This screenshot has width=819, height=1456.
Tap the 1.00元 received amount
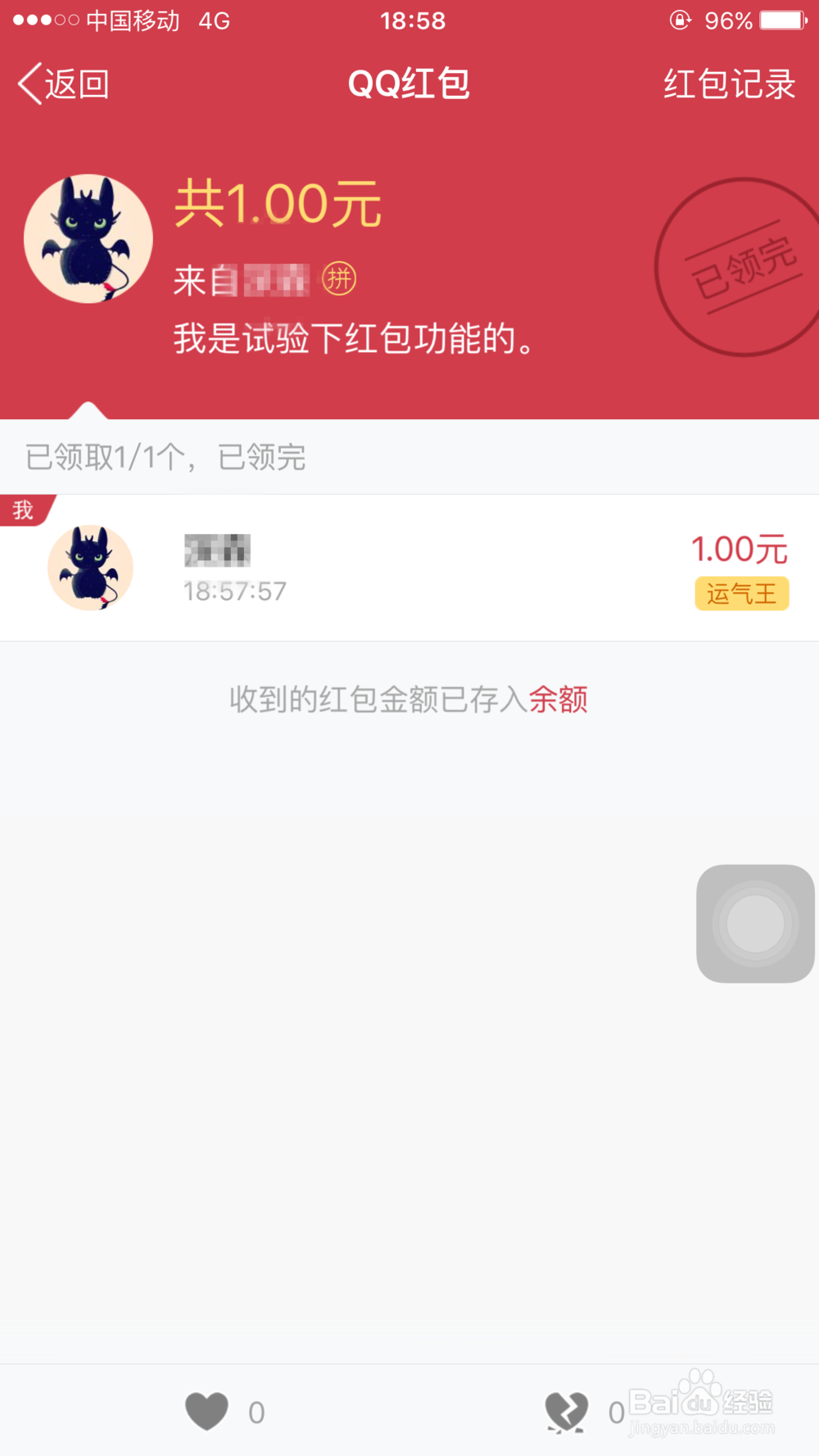click(x=740, y=549)
